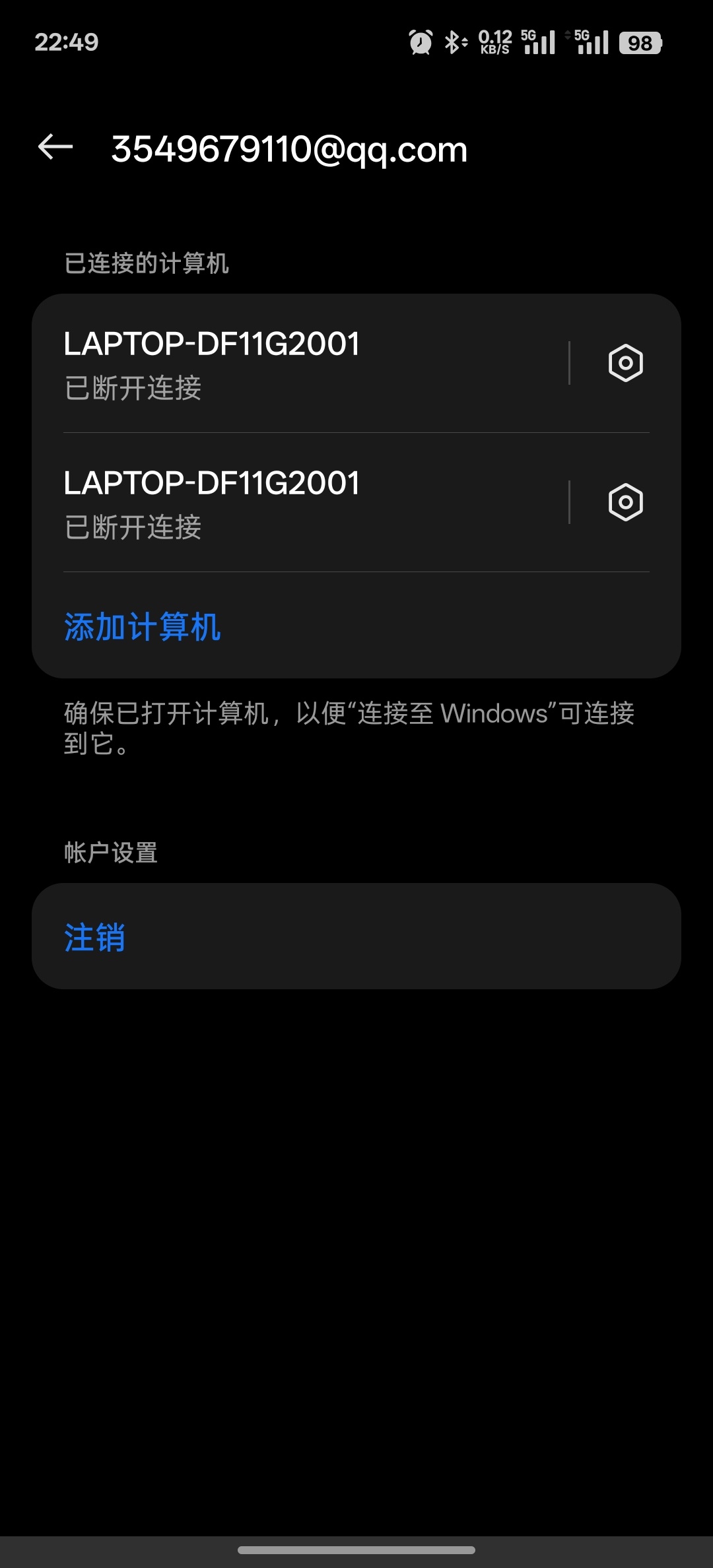
Task: Tap 添加计算机 to add a computer
Action: [143, 626]
